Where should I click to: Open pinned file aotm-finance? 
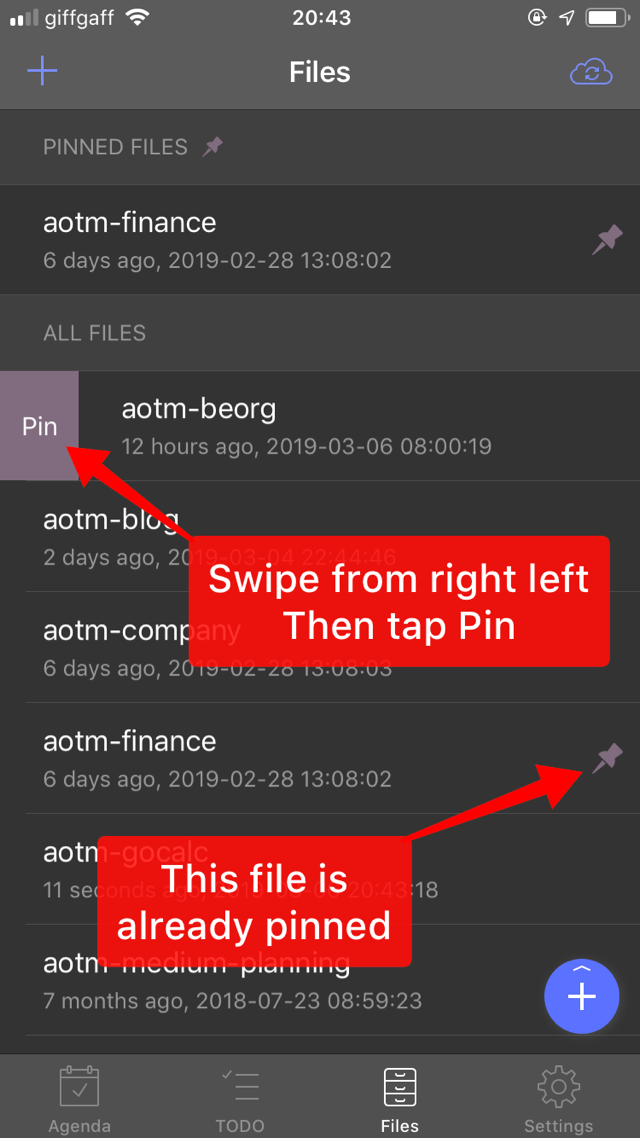coord(320,240)
